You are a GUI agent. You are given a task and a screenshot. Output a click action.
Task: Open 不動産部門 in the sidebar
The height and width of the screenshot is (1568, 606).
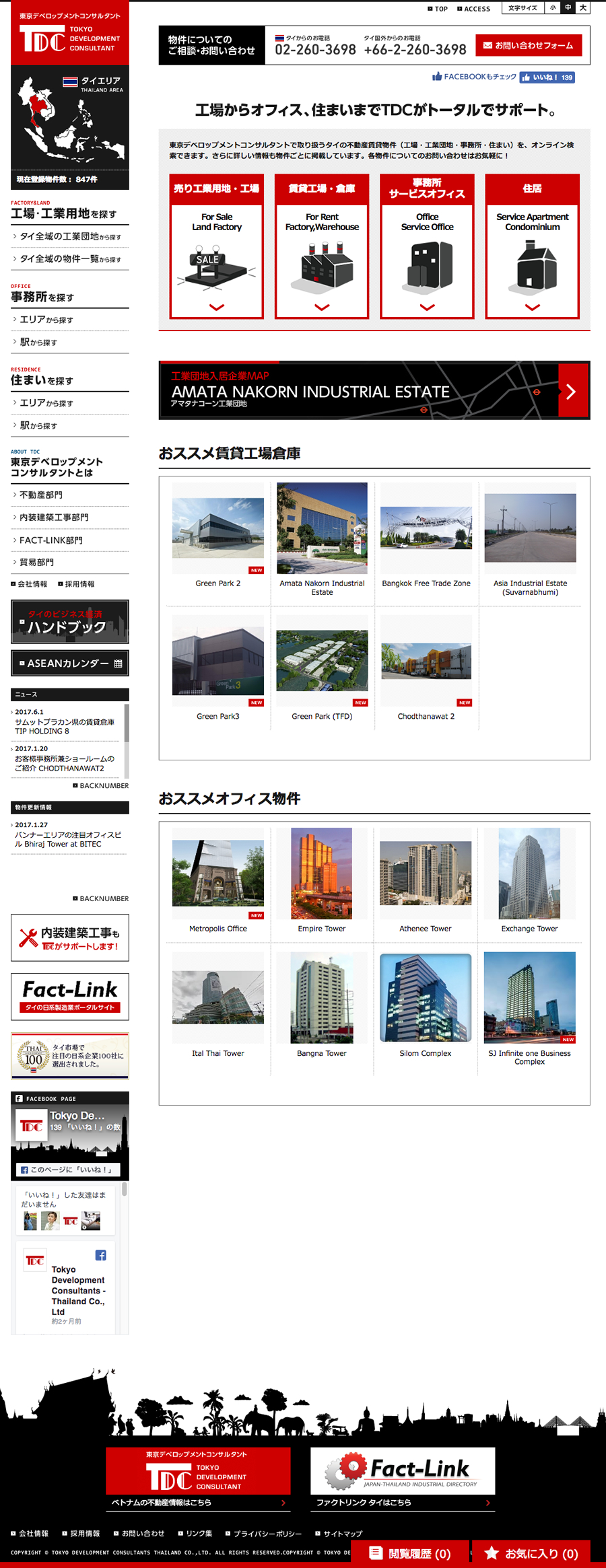(x=41, y=495)
